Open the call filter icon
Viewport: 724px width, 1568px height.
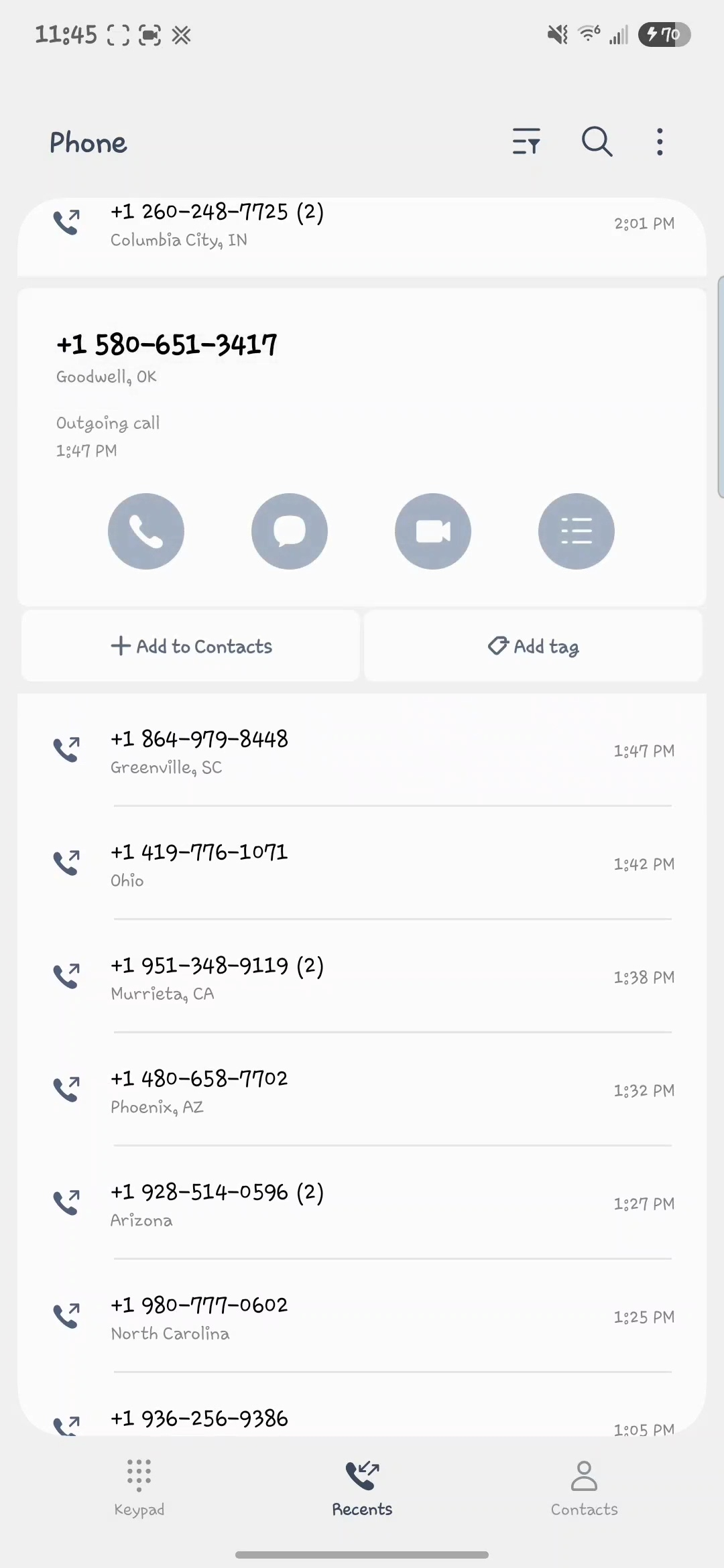click(x=526, y=142)
